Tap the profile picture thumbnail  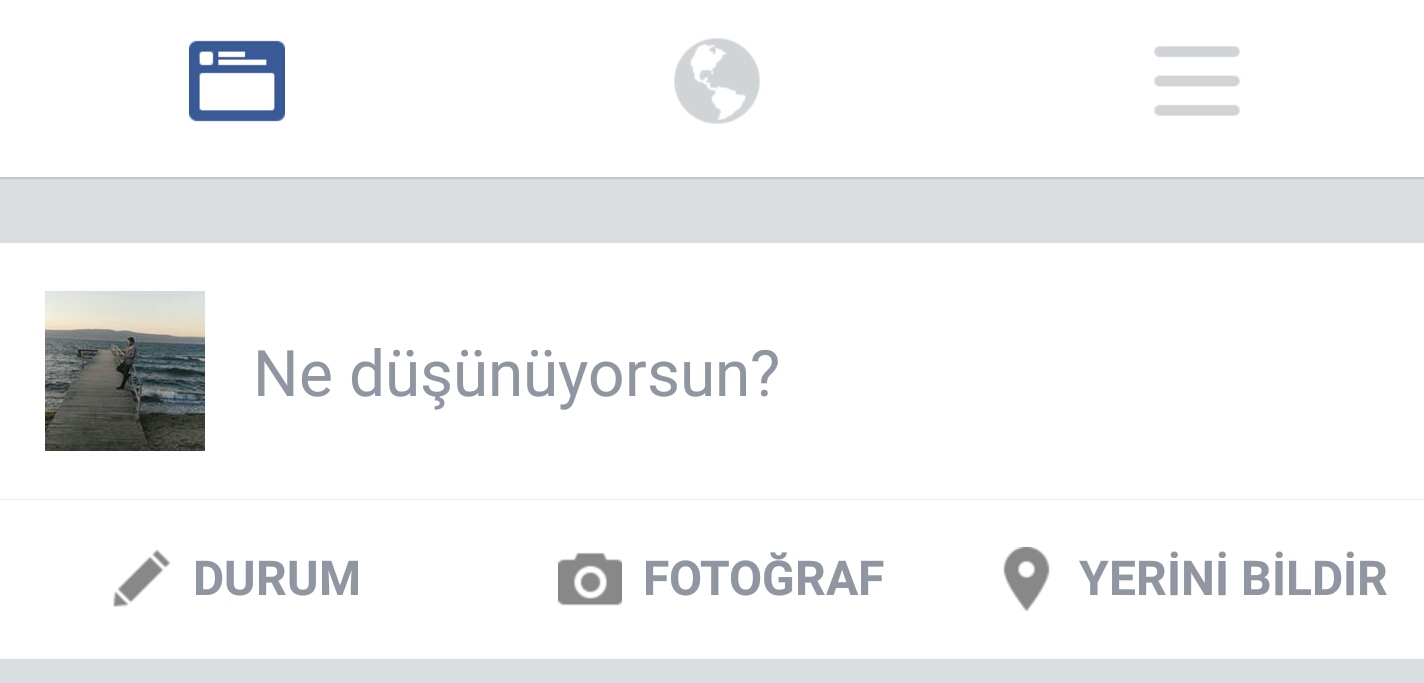click(125, 371)
